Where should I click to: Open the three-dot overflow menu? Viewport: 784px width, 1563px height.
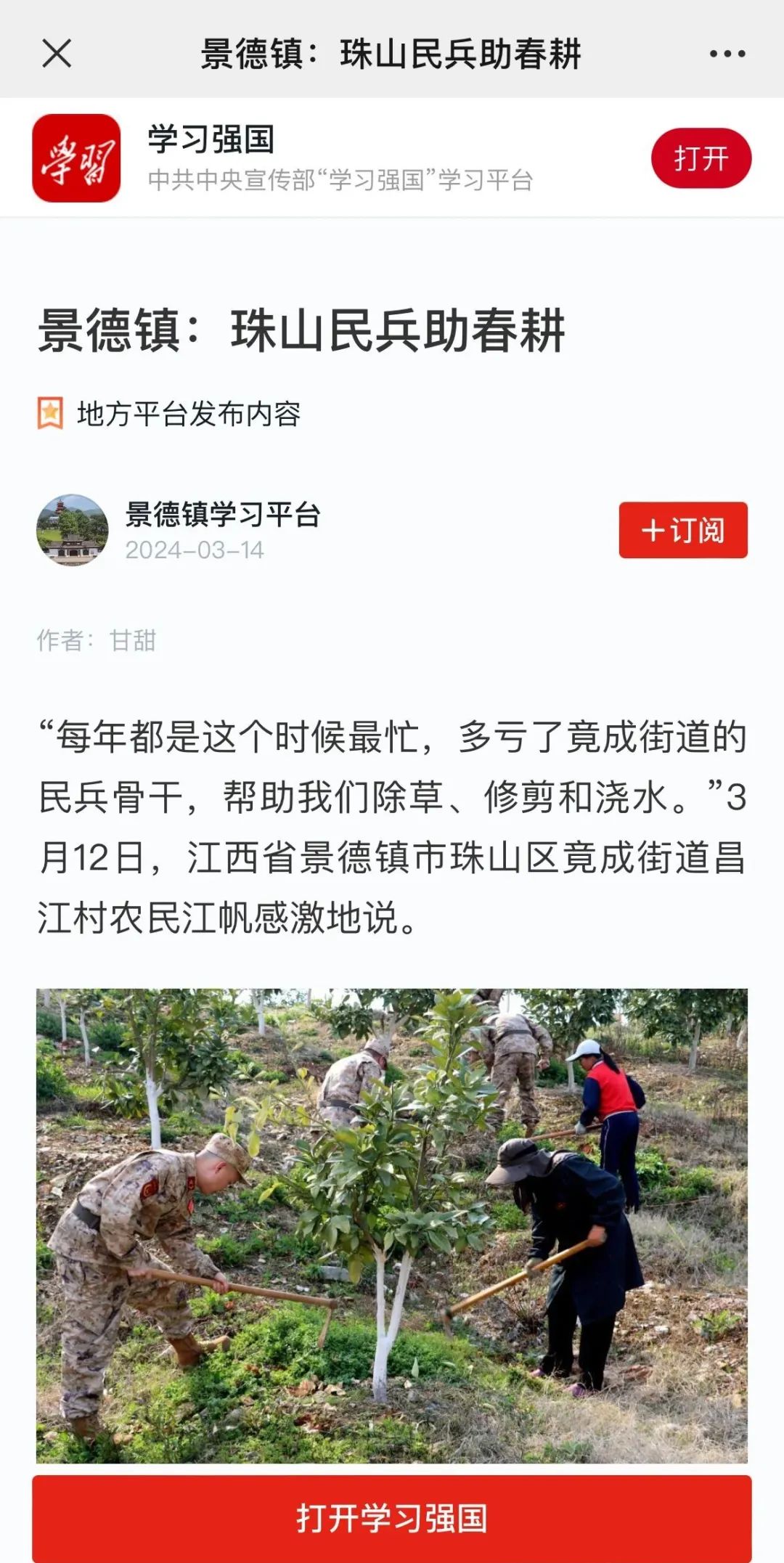(x=727, y=54)
